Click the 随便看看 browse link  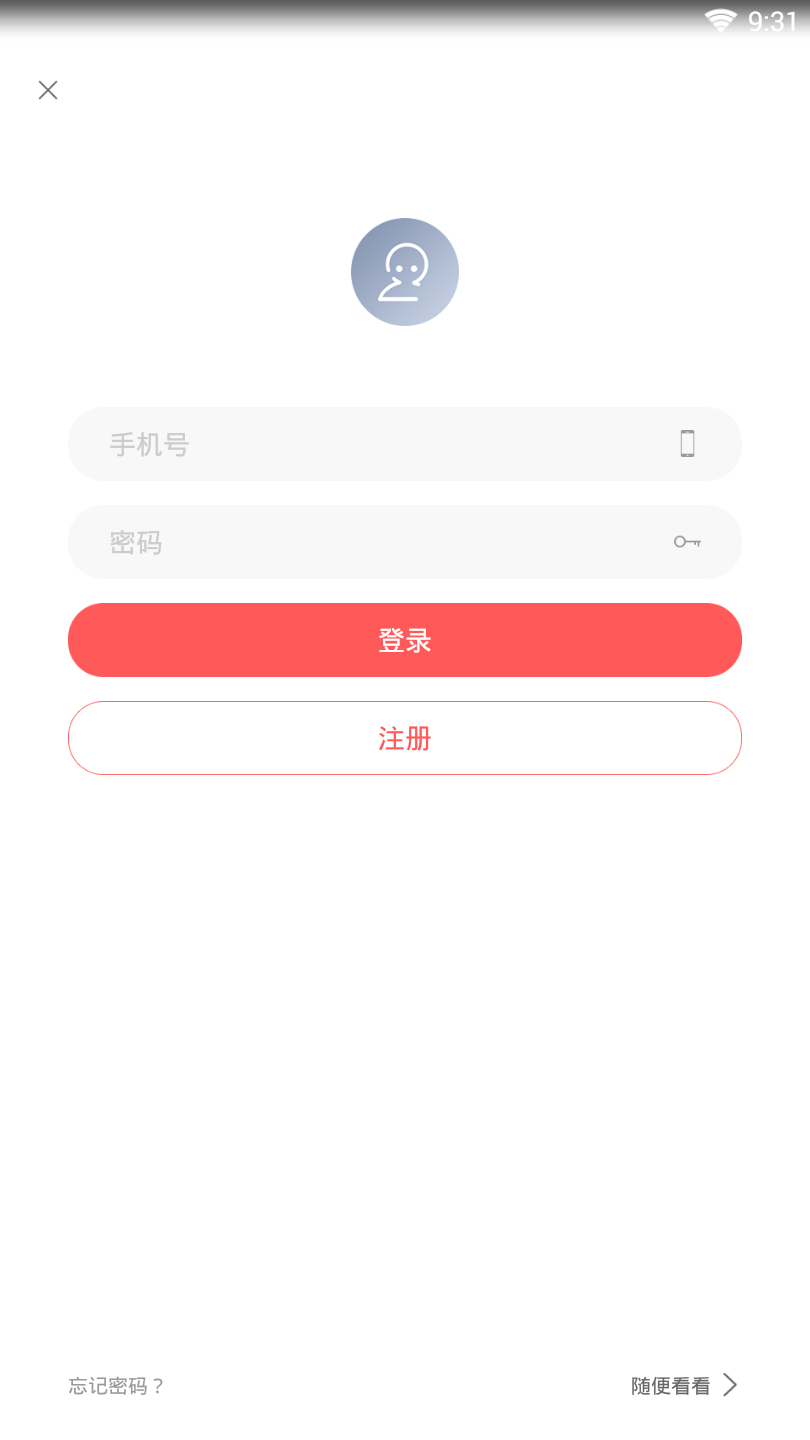[x=672, y=1385]
